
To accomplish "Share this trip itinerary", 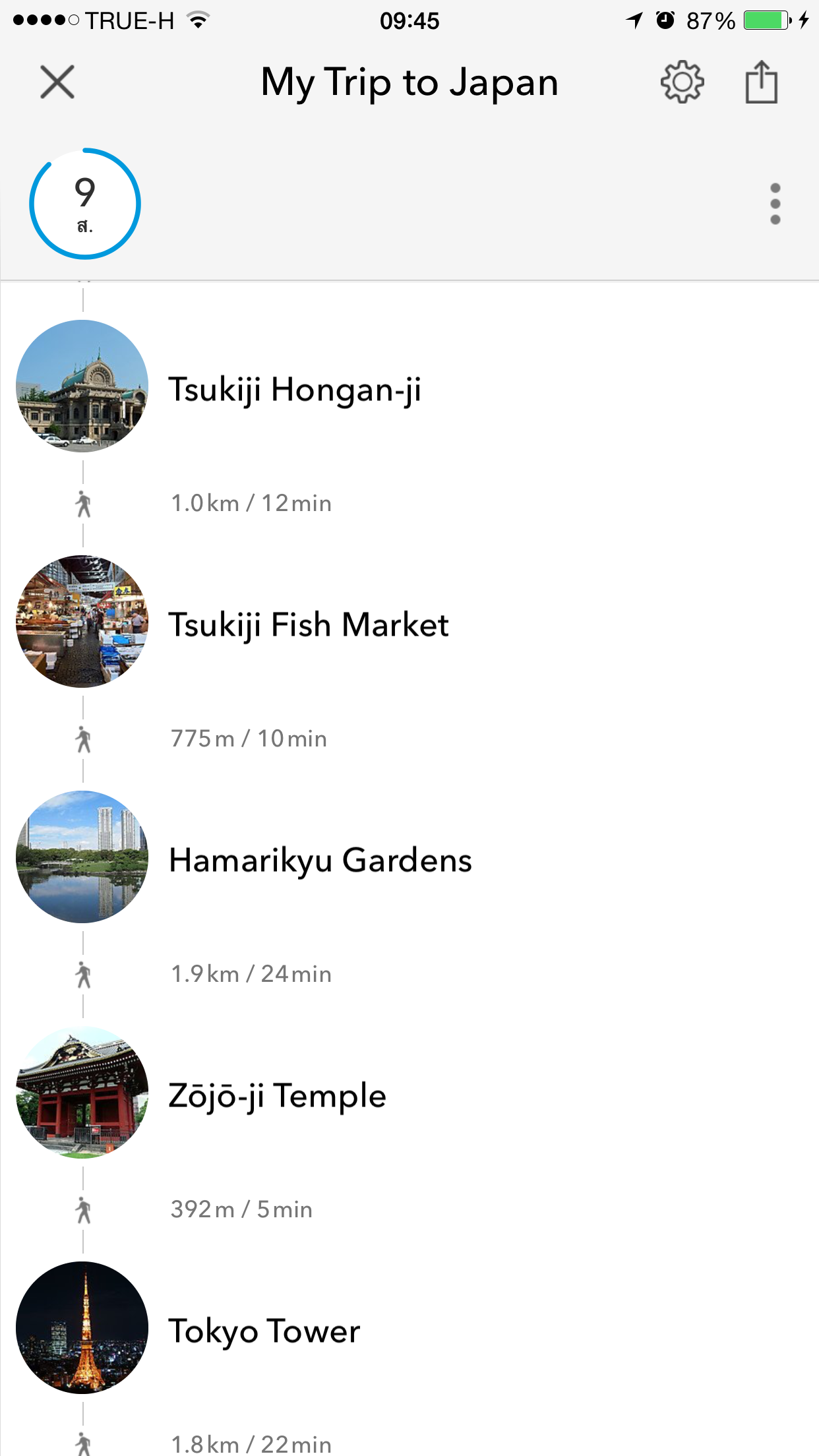I will (x=762, y=82).
